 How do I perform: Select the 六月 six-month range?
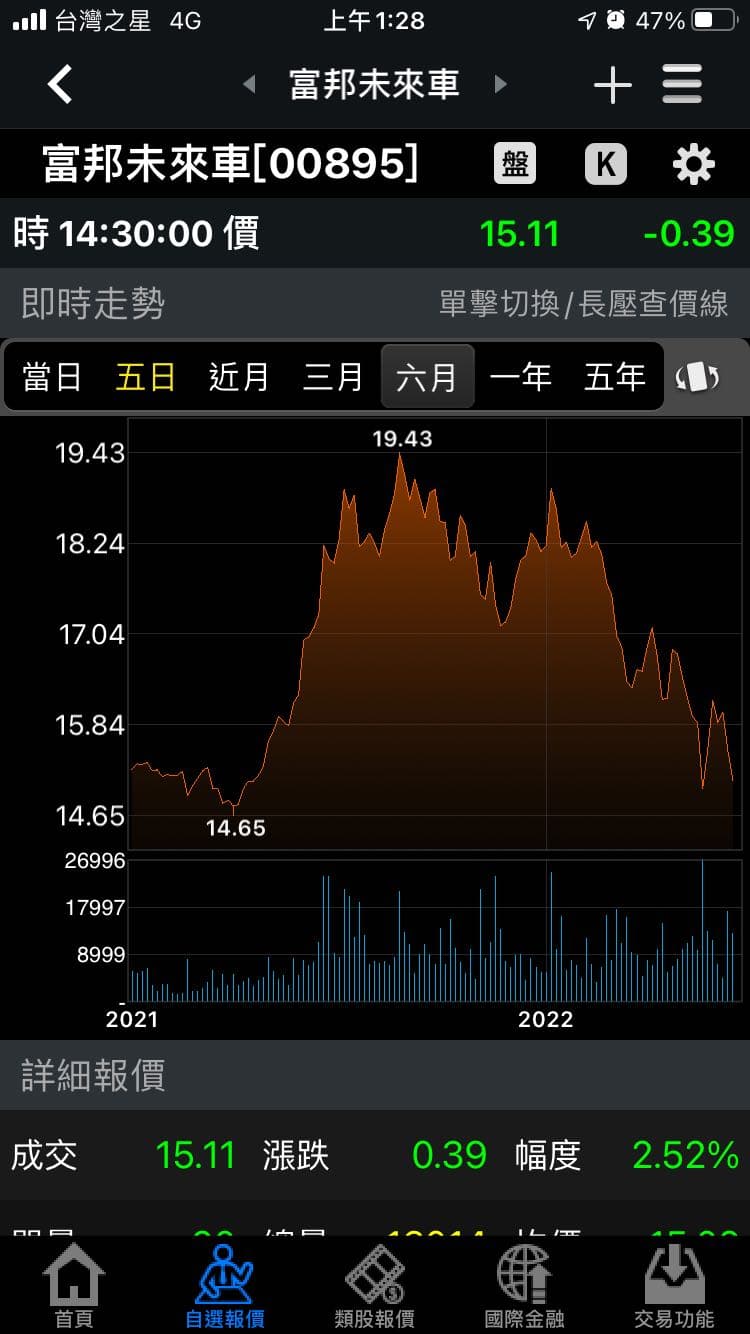[427, 377]
